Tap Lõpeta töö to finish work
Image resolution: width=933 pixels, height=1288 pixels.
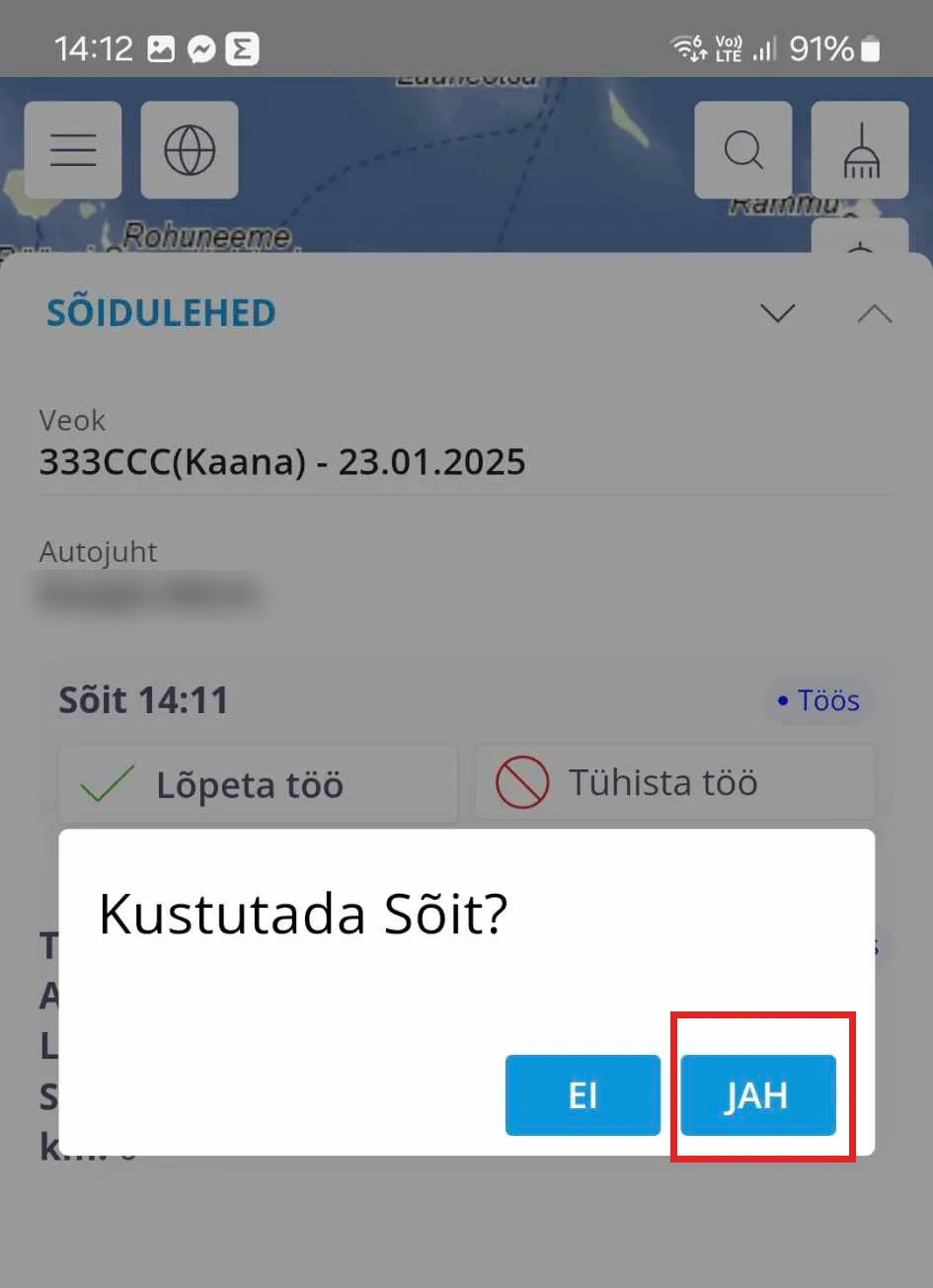coord(258,784)
